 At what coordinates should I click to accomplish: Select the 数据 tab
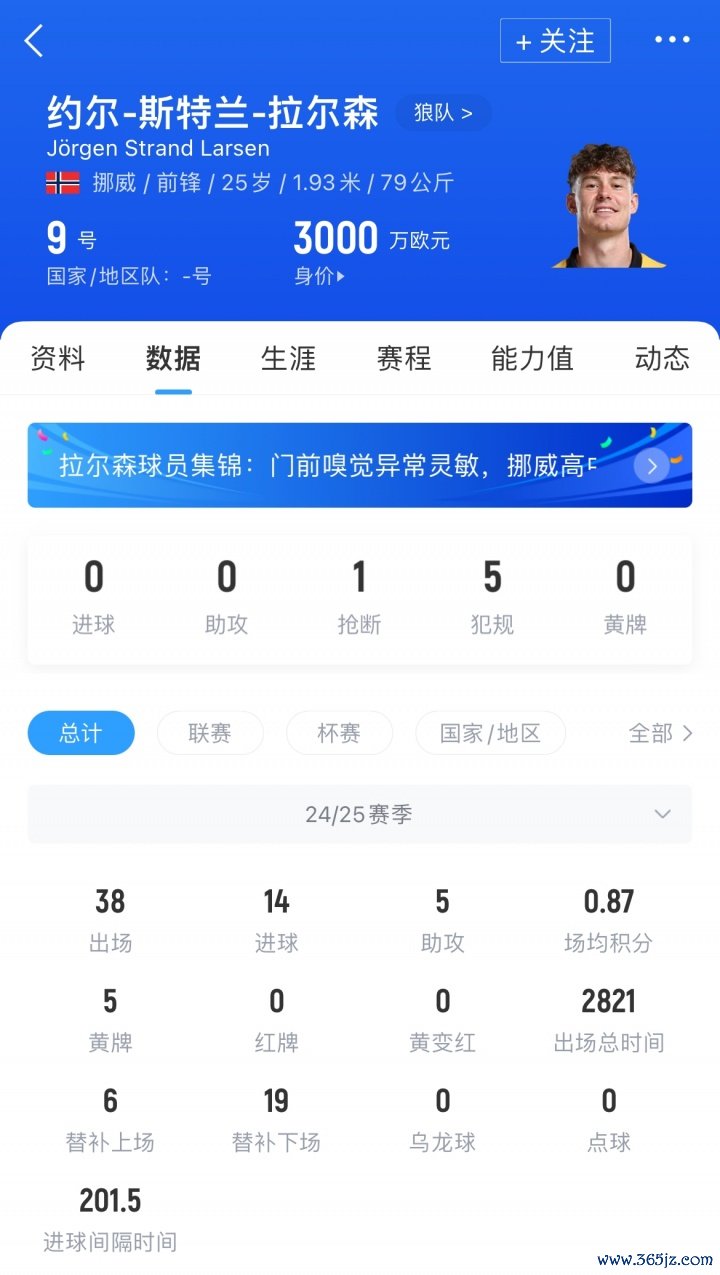(173, 358)
